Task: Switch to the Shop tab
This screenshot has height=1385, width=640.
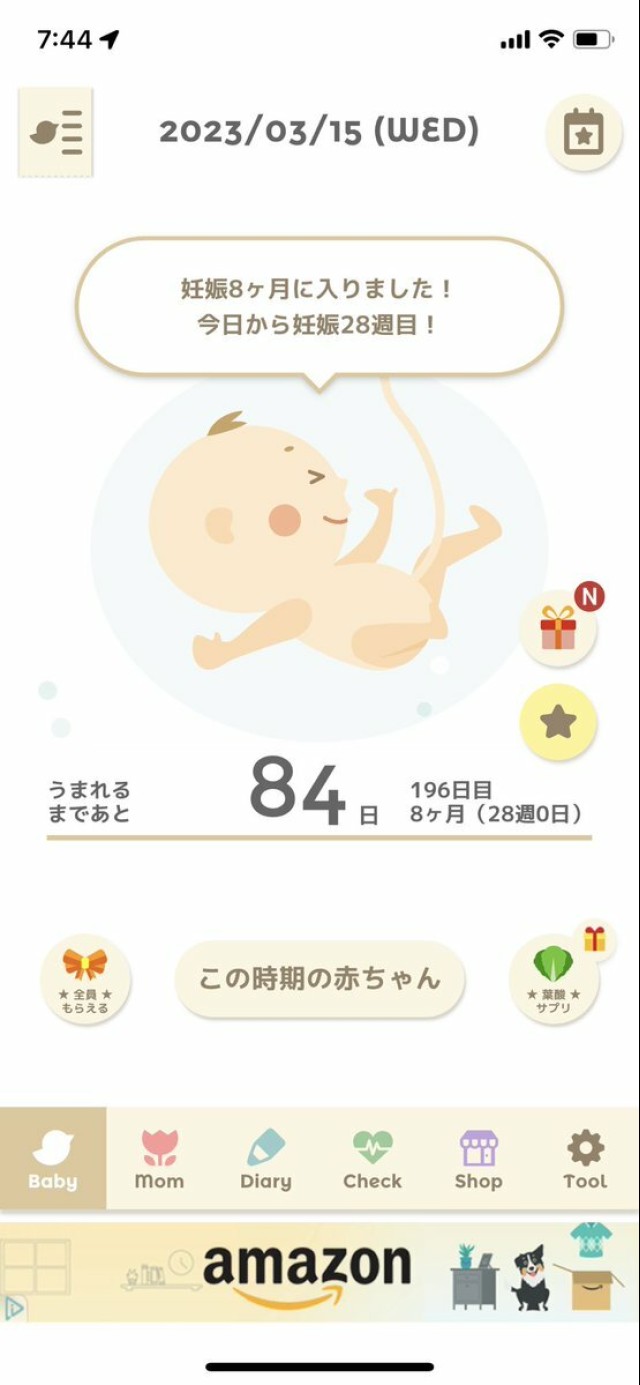Action: pos(478,1159)
